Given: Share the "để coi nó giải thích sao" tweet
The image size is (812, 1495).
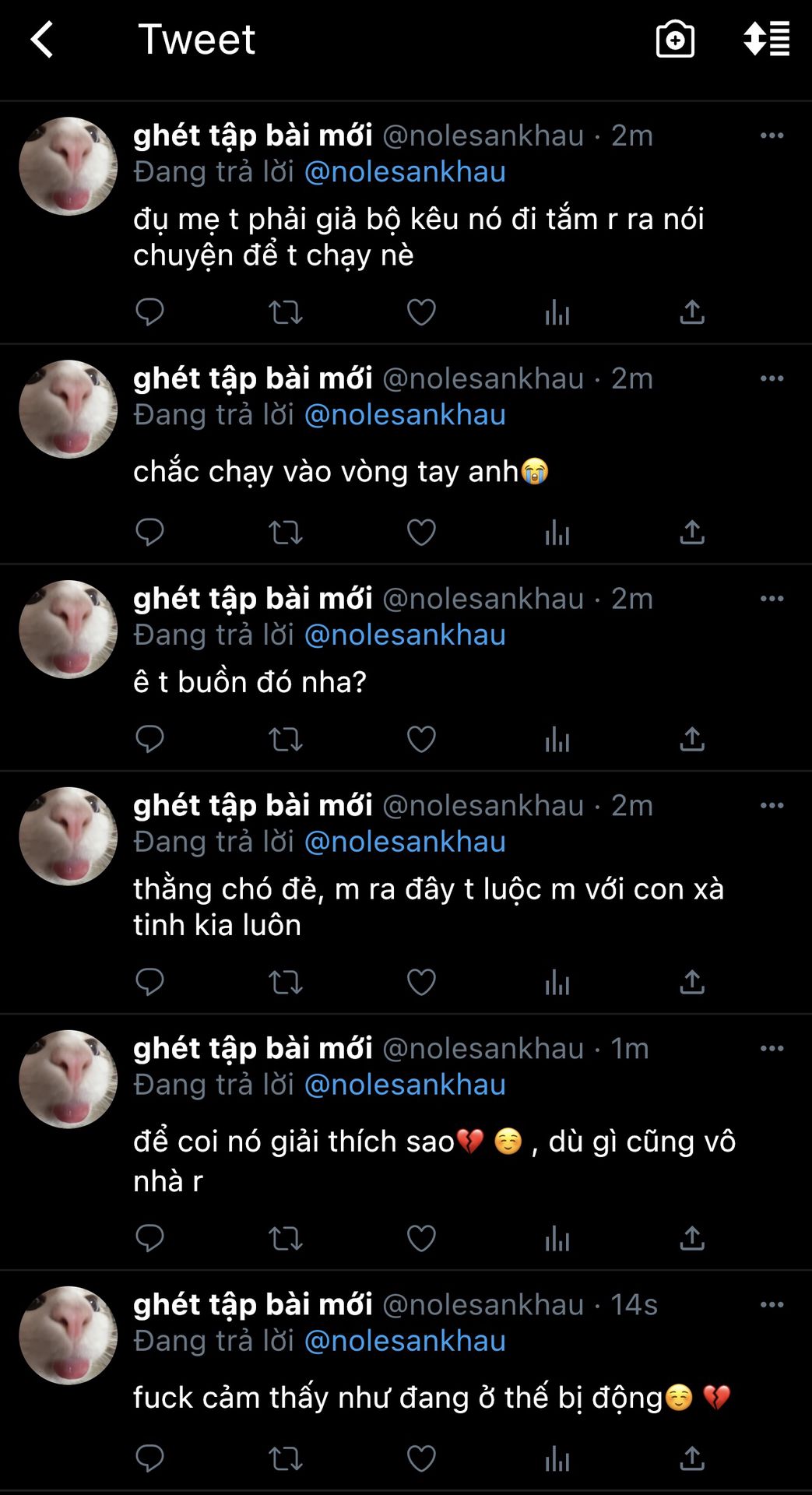Looking at the screenshot, I should coord(692,1238).
